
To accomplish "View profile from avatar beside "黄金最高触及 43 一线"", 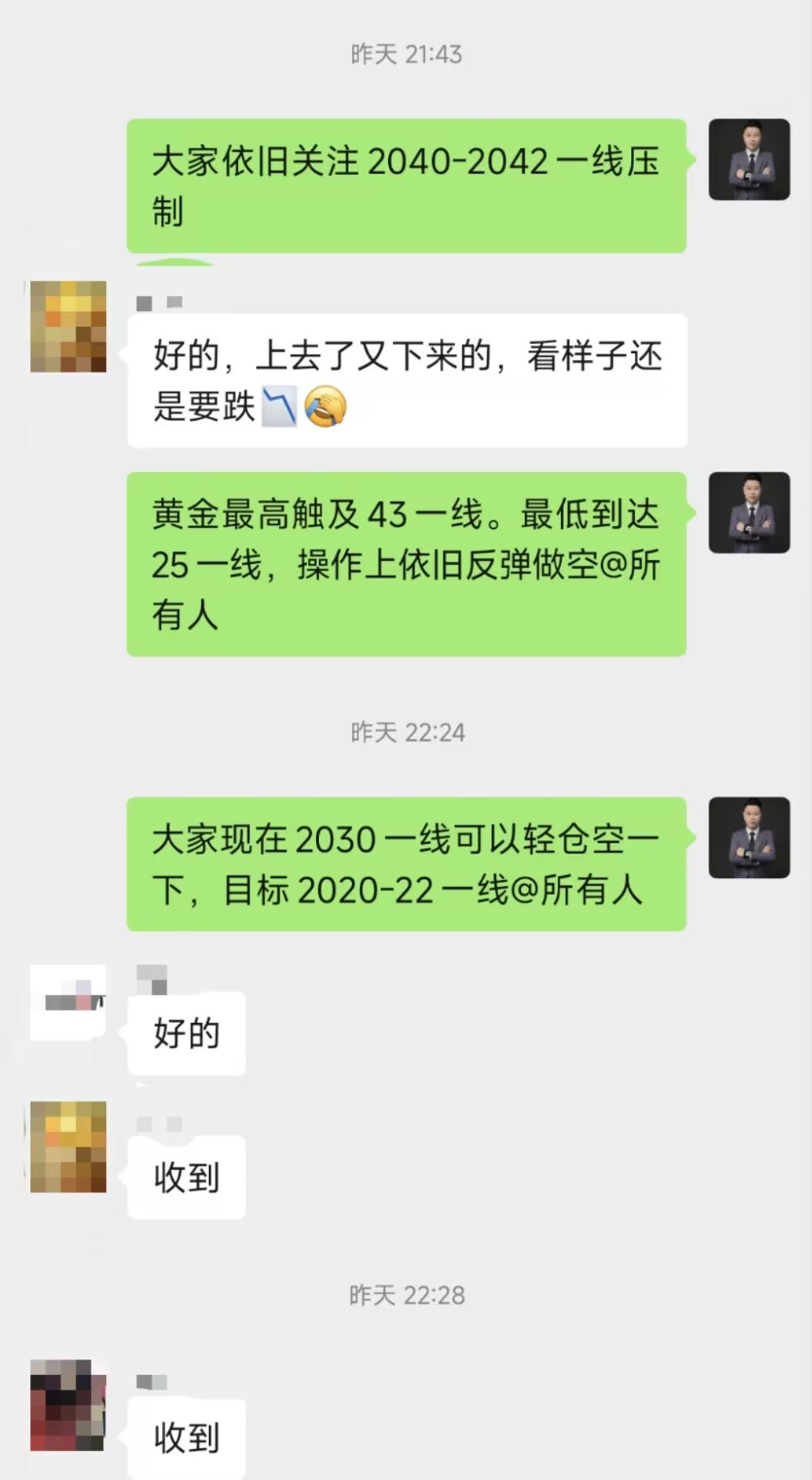I will click(749, 513).
